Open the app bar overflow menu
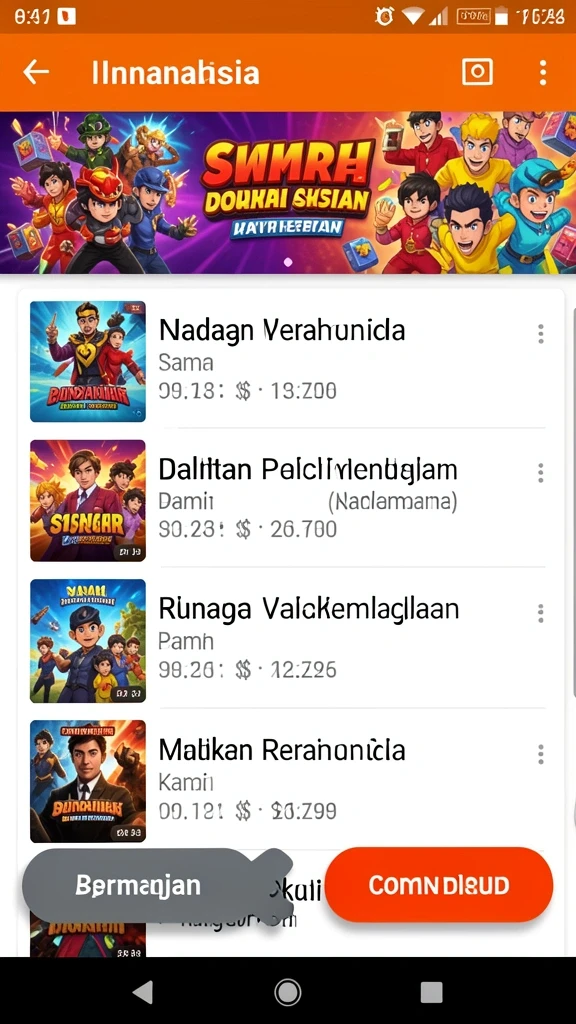Image resolution: width=576 pixels, height=1024 pixels. click(x=543, y=72)
